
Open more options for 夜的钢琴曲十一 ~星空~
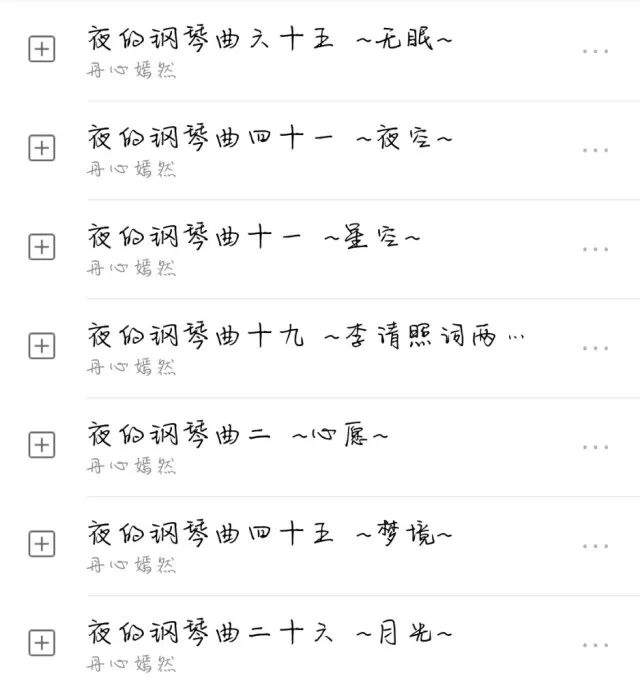tap(595, 249)
